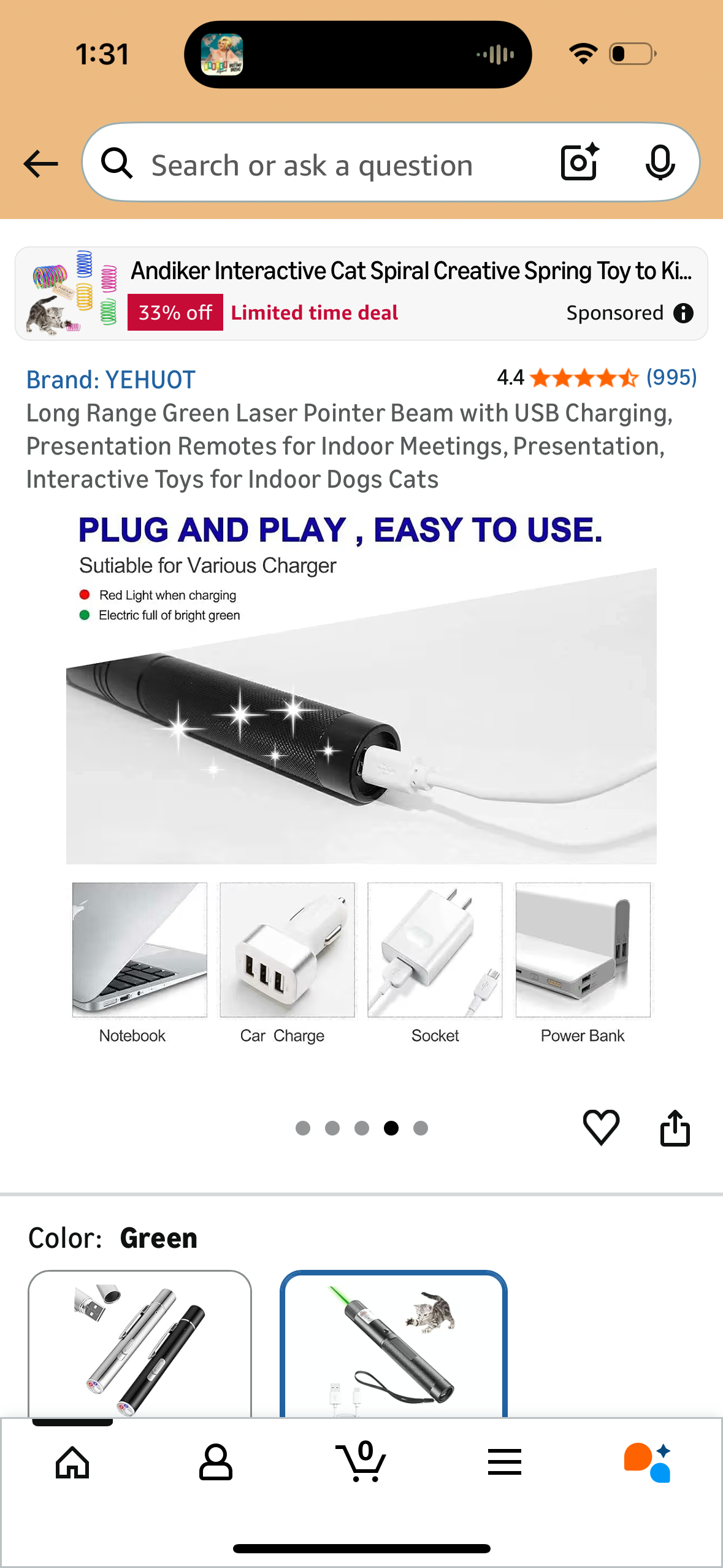Image resolution: width=723 pixels, height=1568 pixels.
Task: Open the shopping cart icon
Action: 361,1462
